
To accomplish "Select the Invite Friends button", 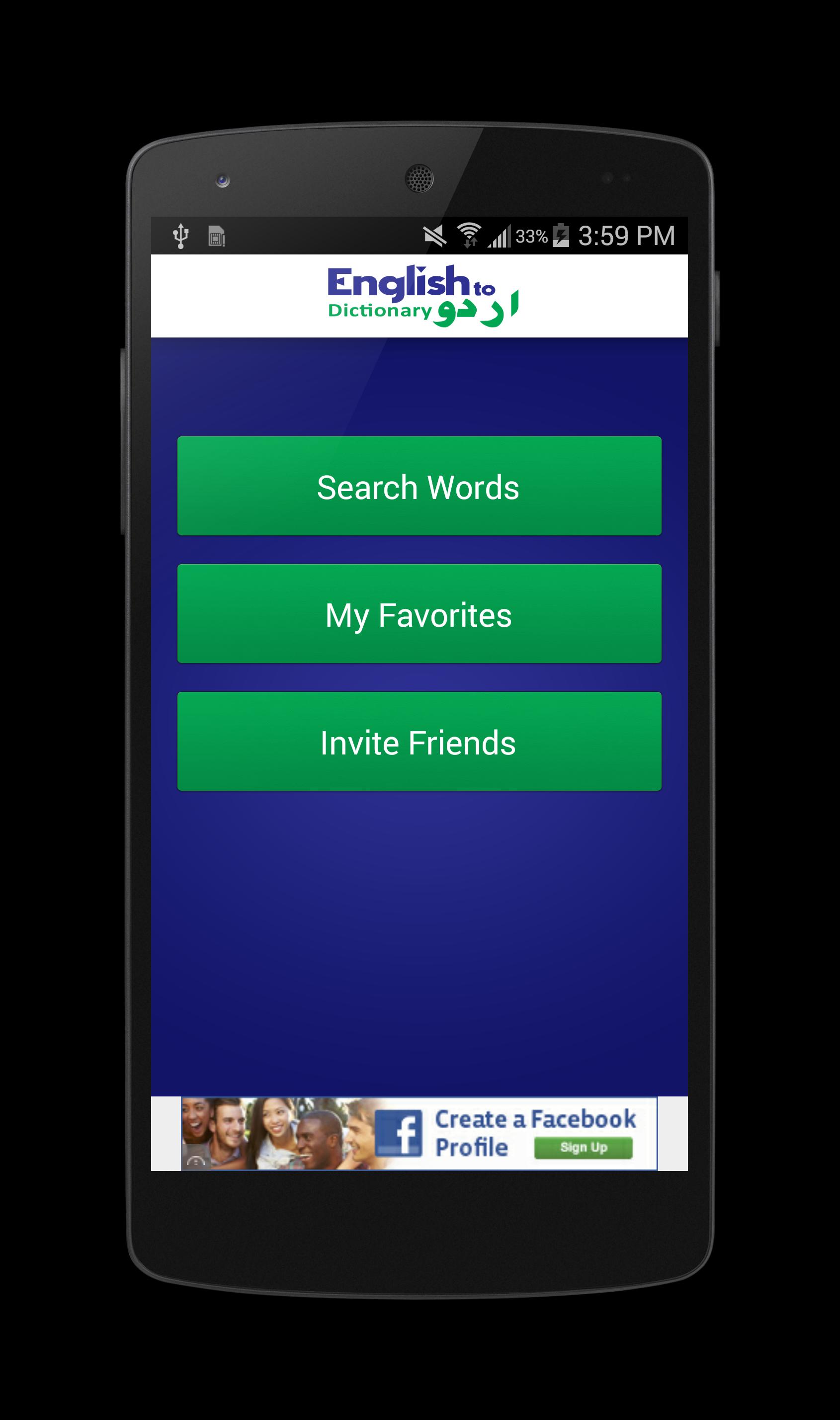I will pyautogui.click(x=419, y=742).
